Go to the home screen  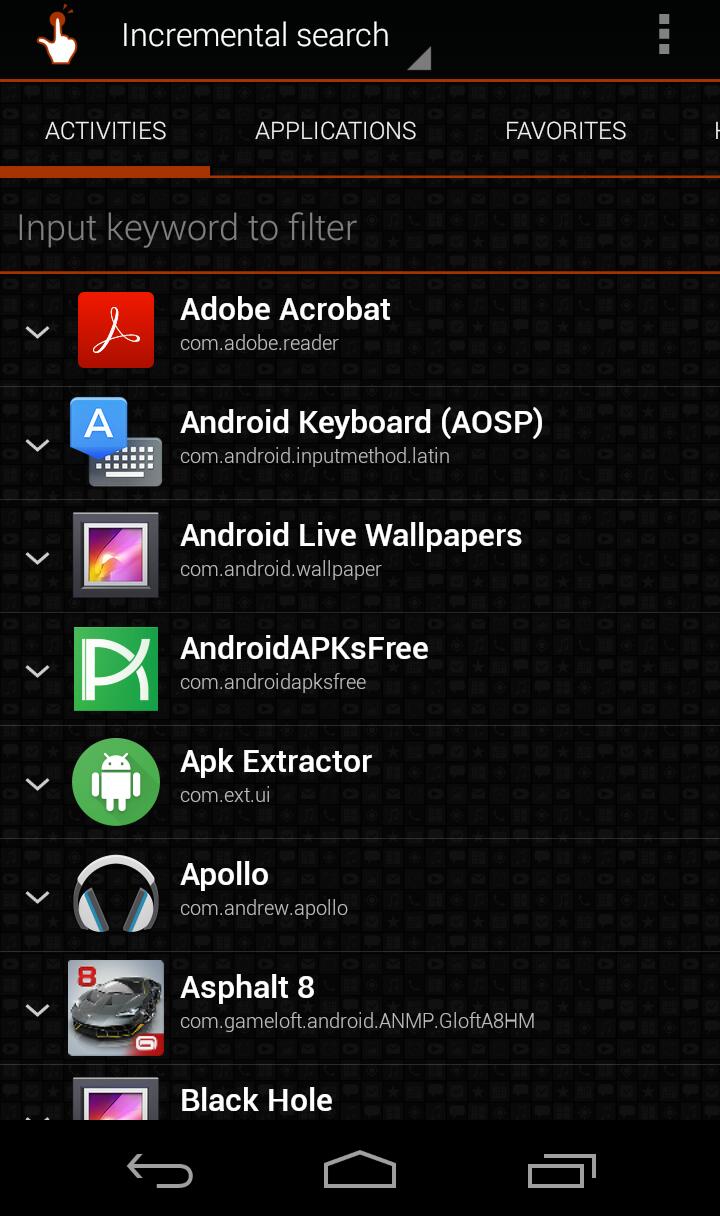[360, 1170]
